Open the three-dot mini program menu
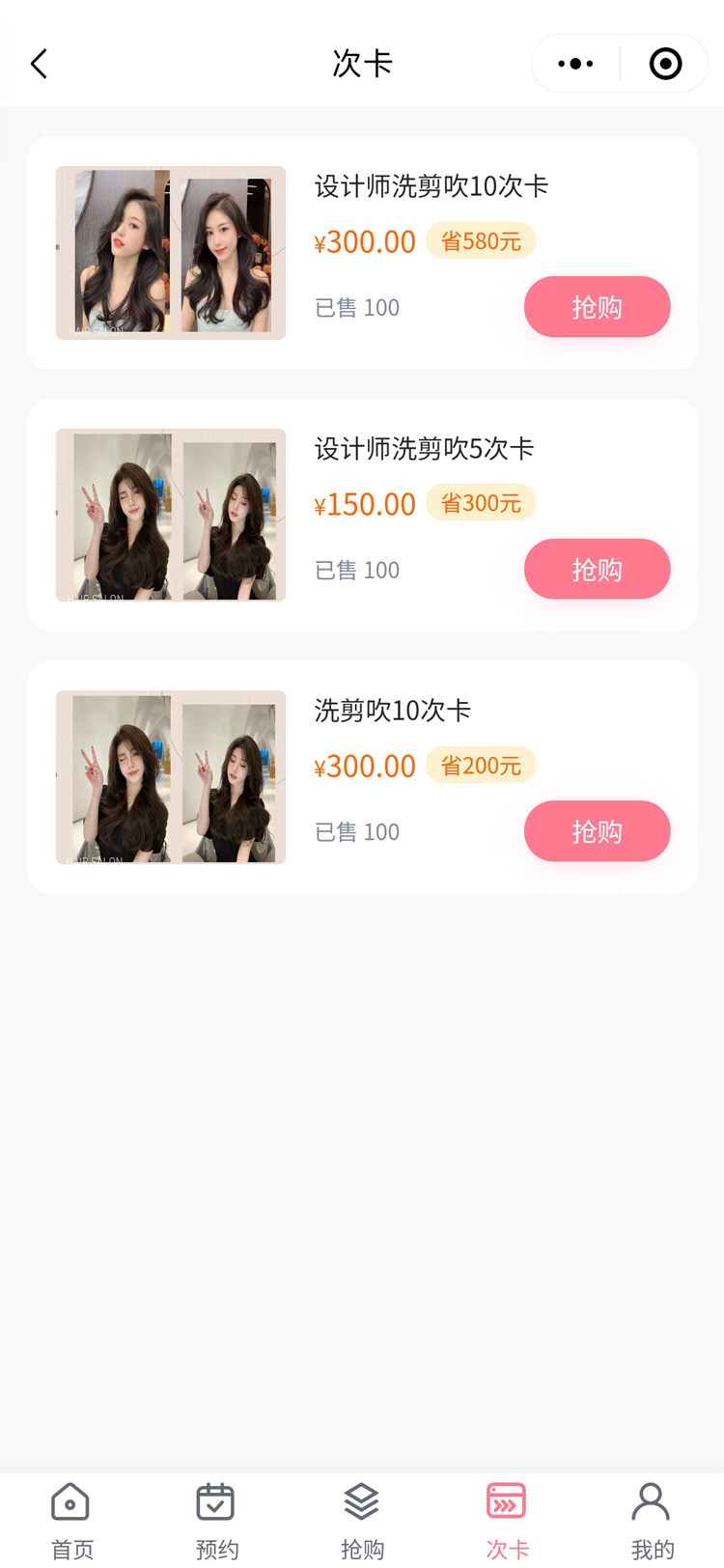Viewport: 724px width, 1568px height. pos(575,64)
